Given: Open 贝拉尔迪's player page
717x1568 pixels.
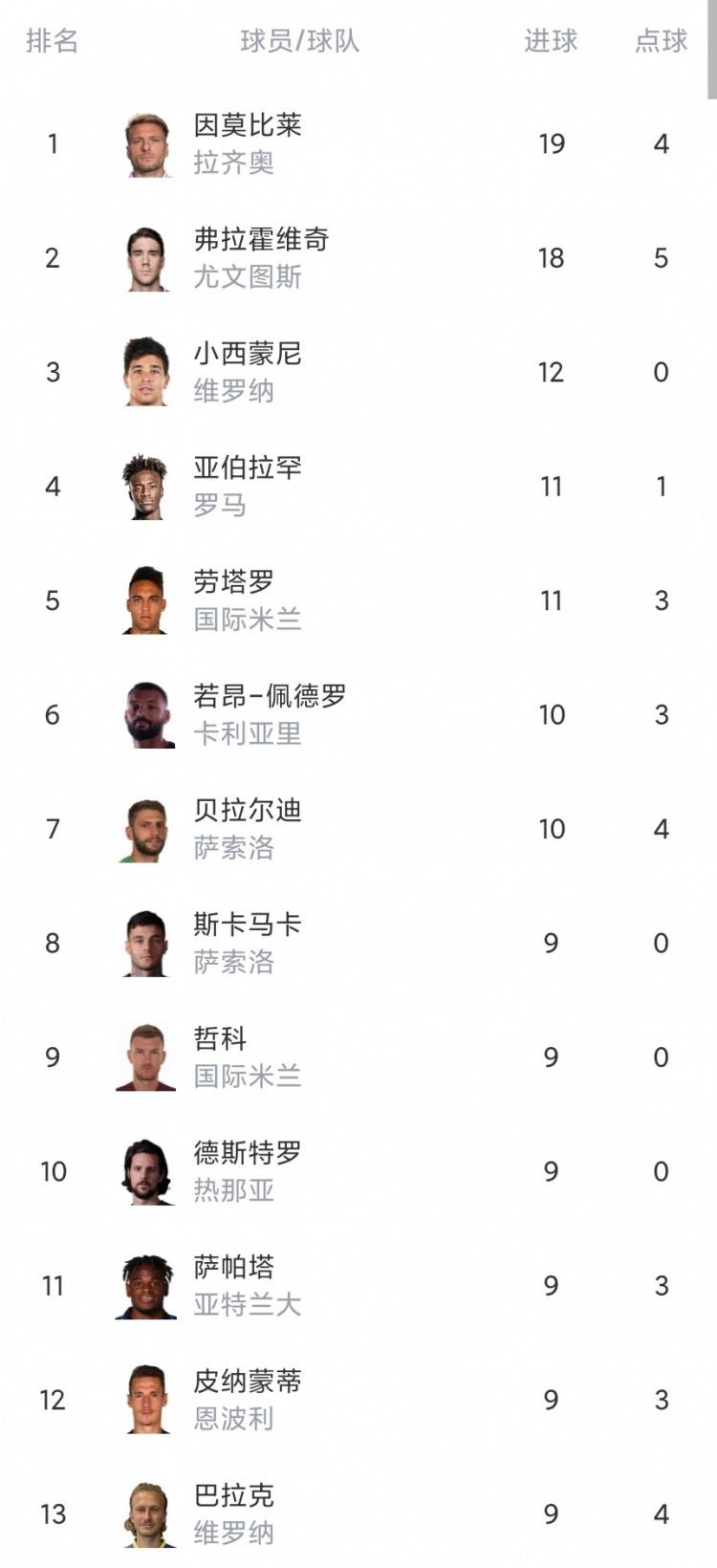Looking at the screenshot, I should (x=358, y=829).
